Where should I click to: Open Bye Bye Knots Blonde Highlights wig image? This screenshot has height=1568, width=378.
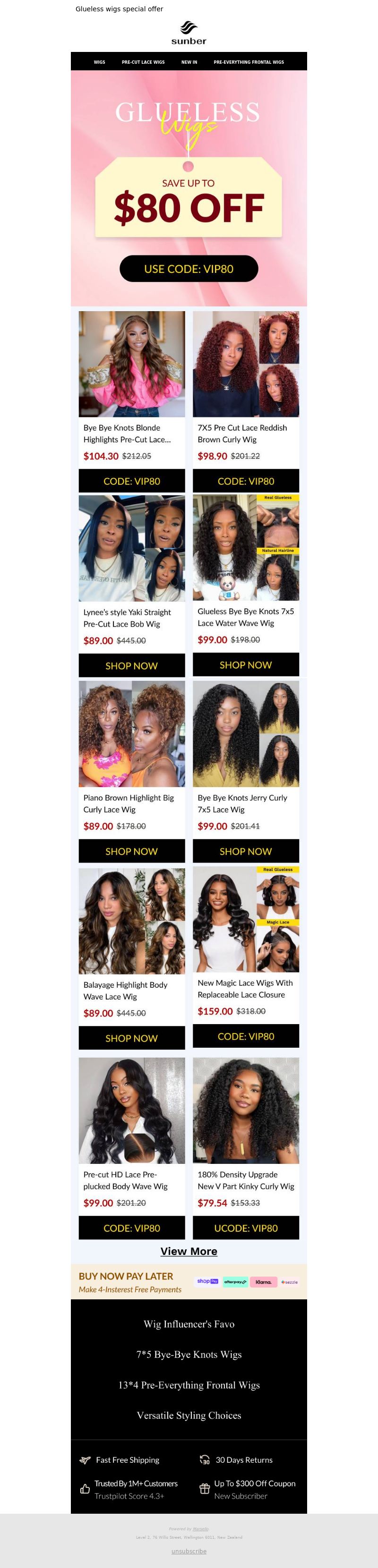point(131,364)
